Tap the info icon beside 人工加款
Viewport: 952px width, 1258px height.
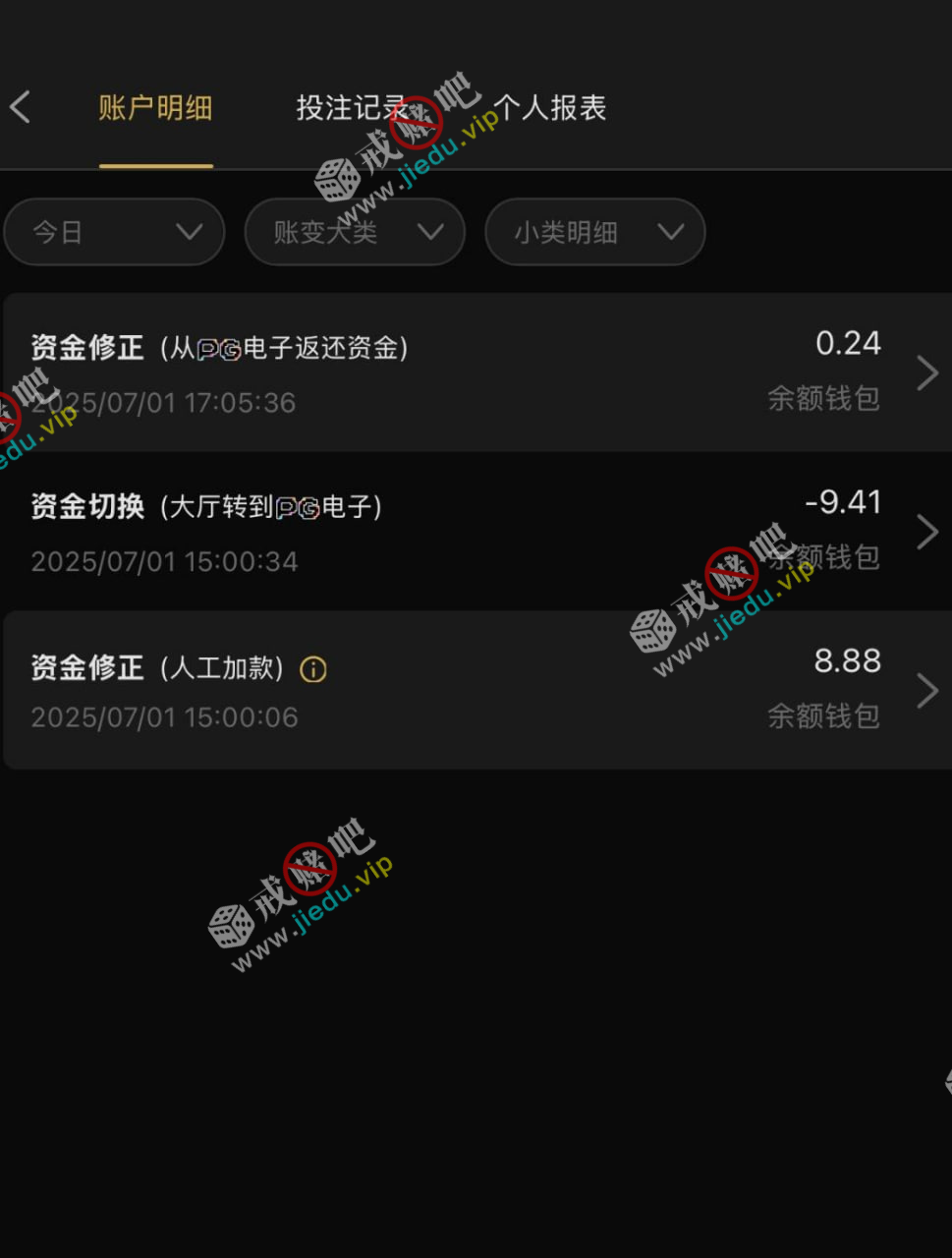click(312, 670)
